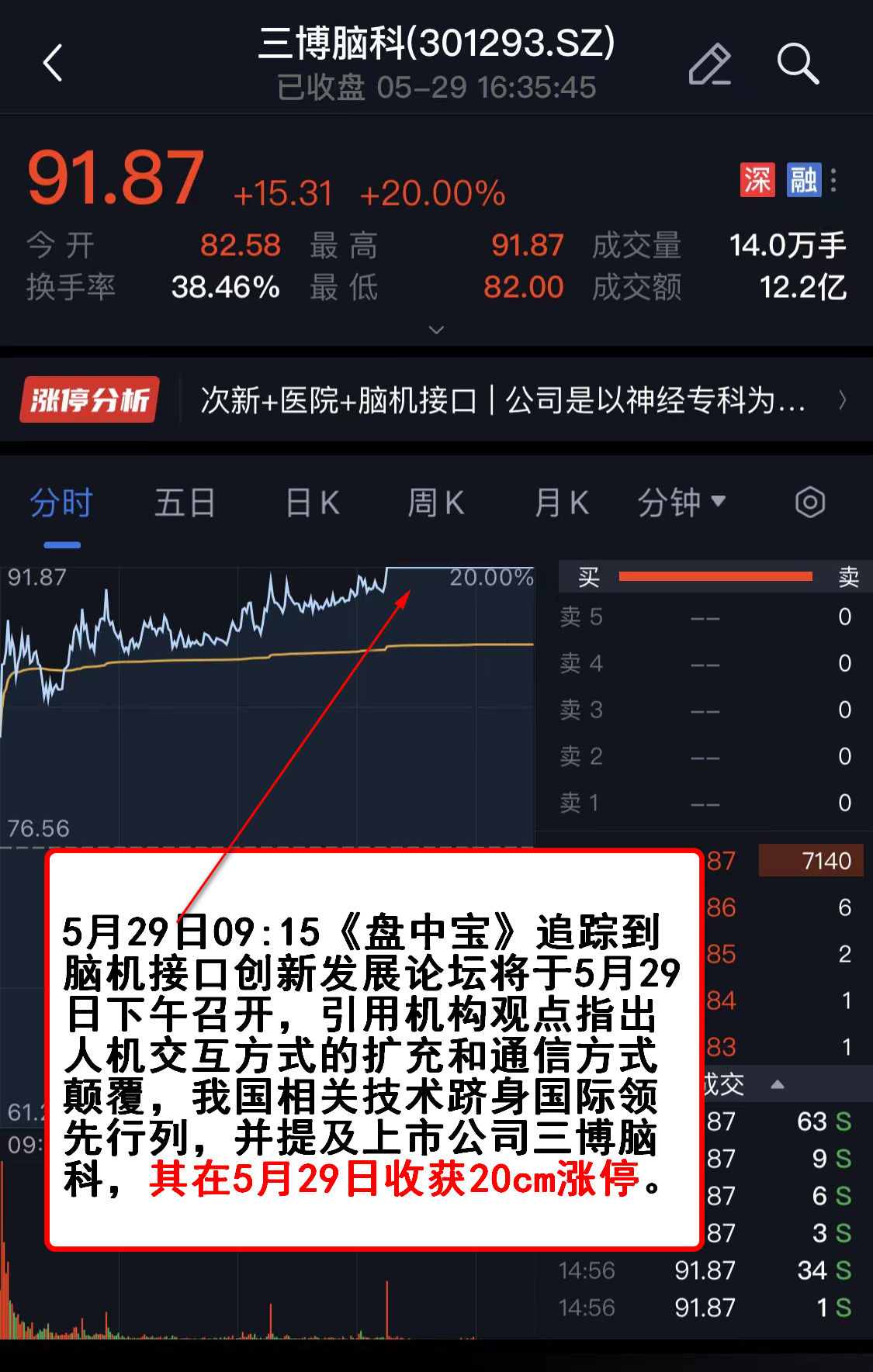Open the 涨停分析 banner
This screenshot has height=1372, width=873.
[435, 400]
